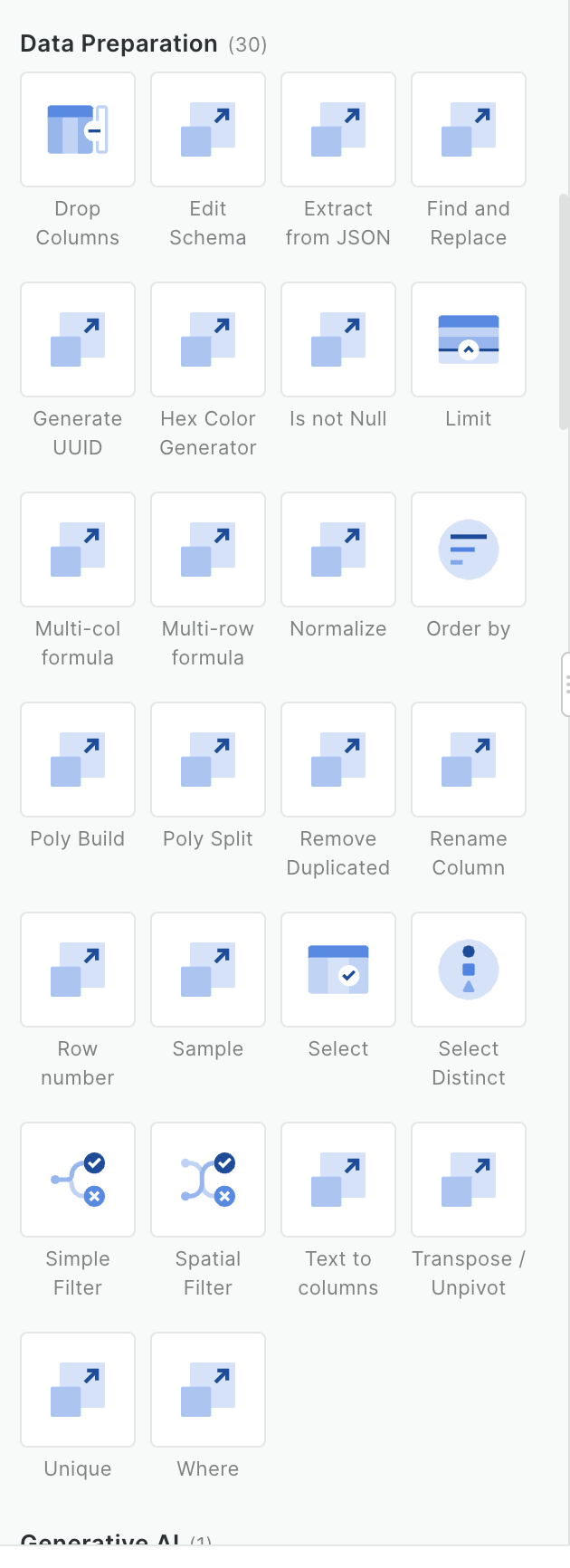
Task: Open the Multi-col formula tile
Action: (78, 550)
